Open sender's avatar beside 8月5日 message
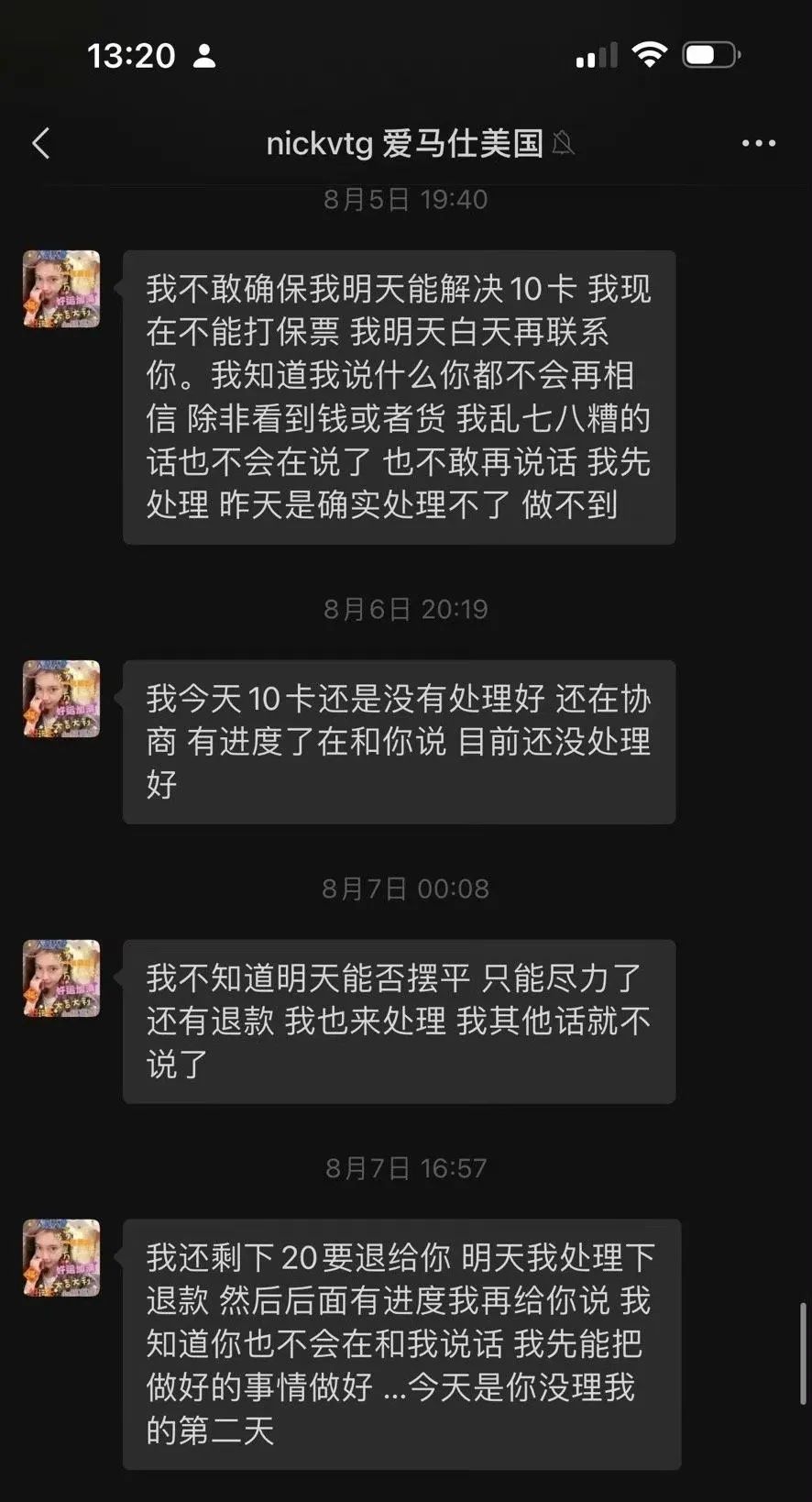The width and height of the screenshot is (812, 1502). click(x=61, y=289)
